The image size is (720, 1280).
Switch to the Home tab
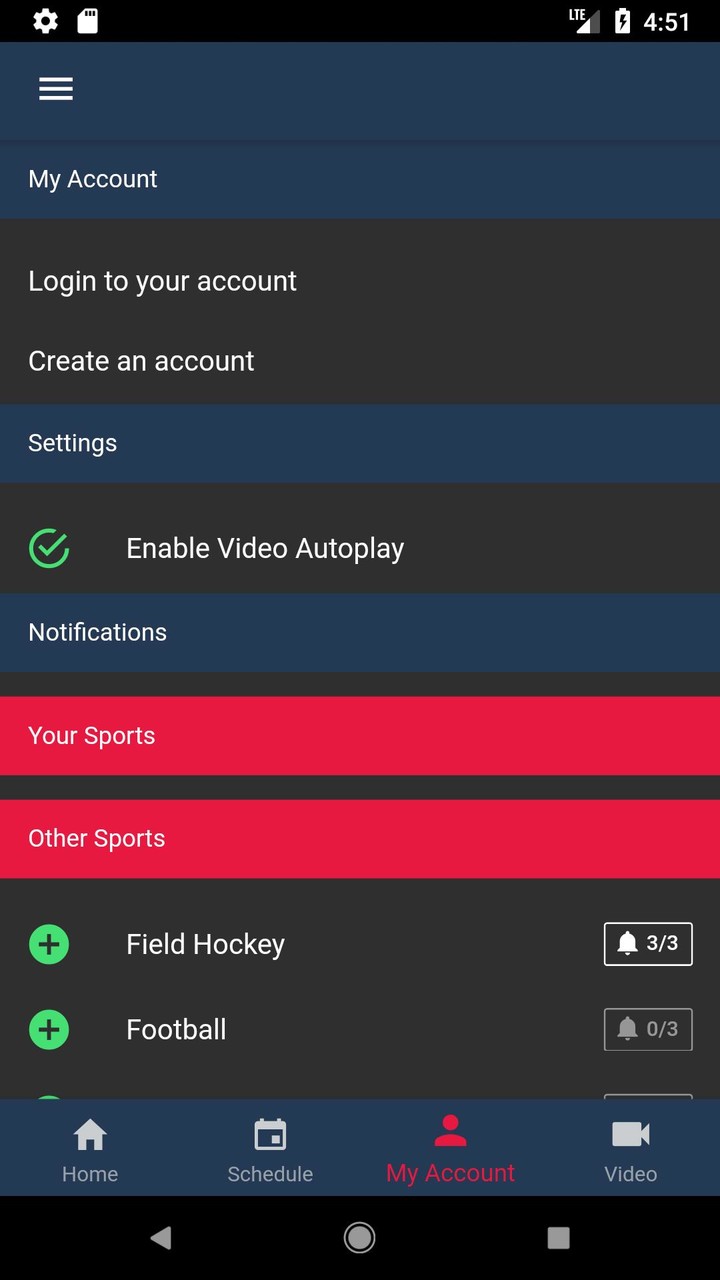coord(90,1147)
